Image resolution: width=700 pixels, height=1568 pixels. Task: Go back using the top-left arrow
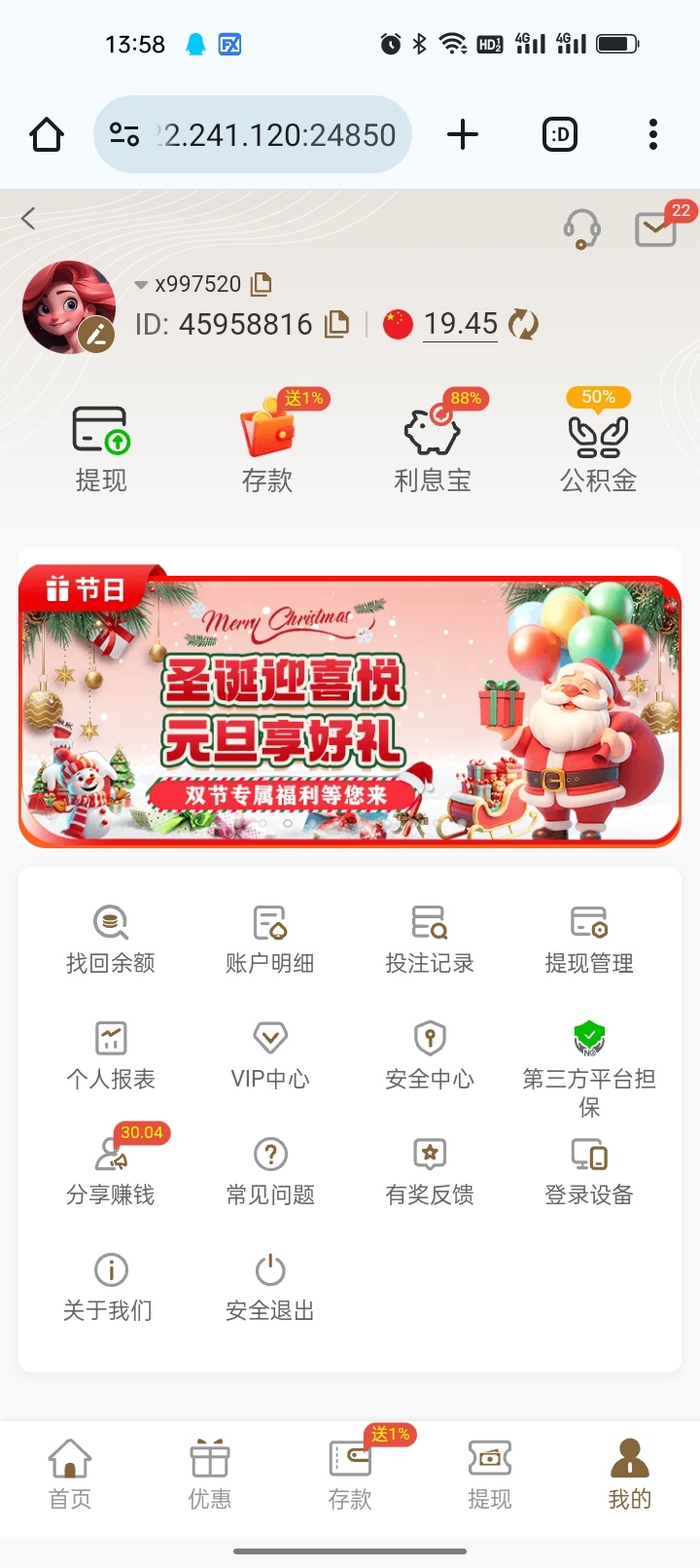point(29,219)
